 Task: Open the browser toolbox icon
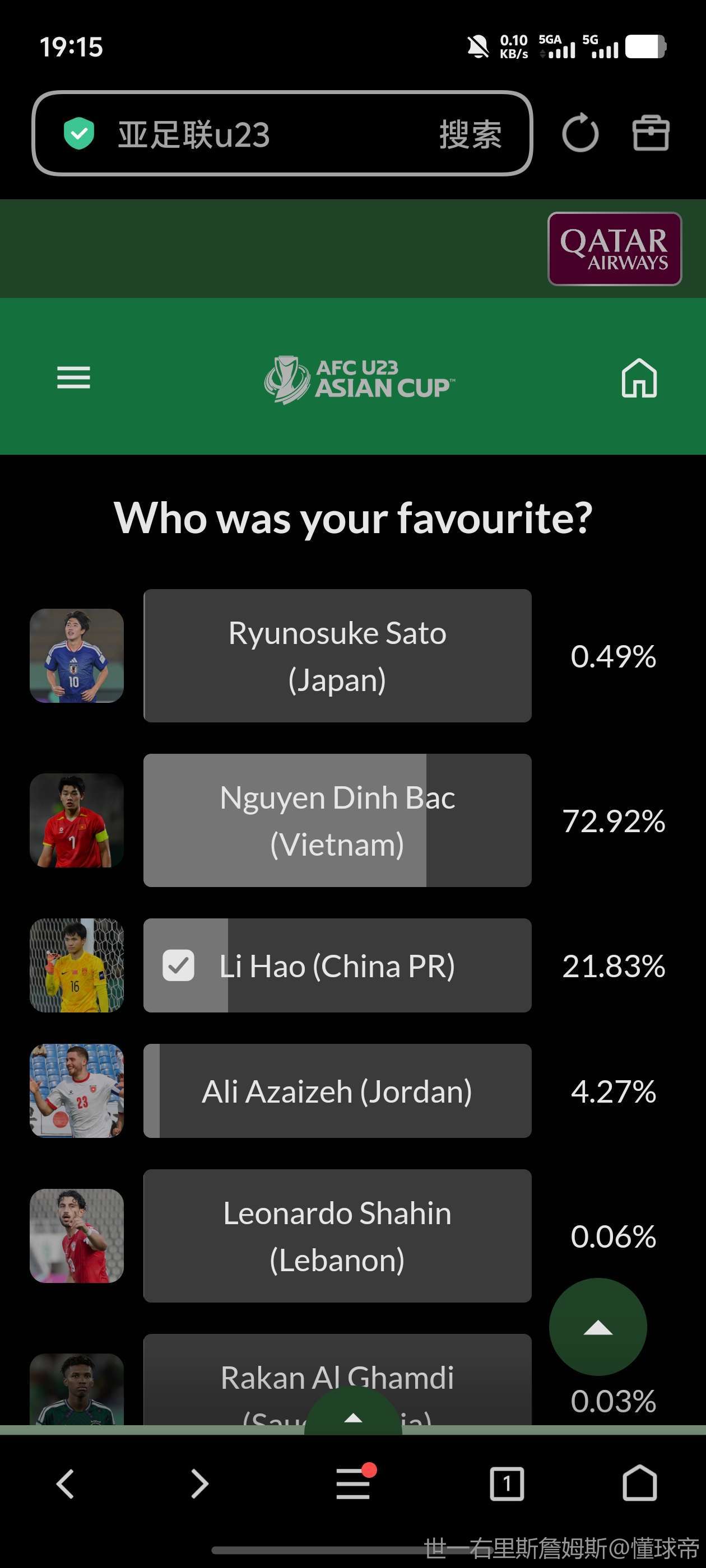(x=650, y=133)
